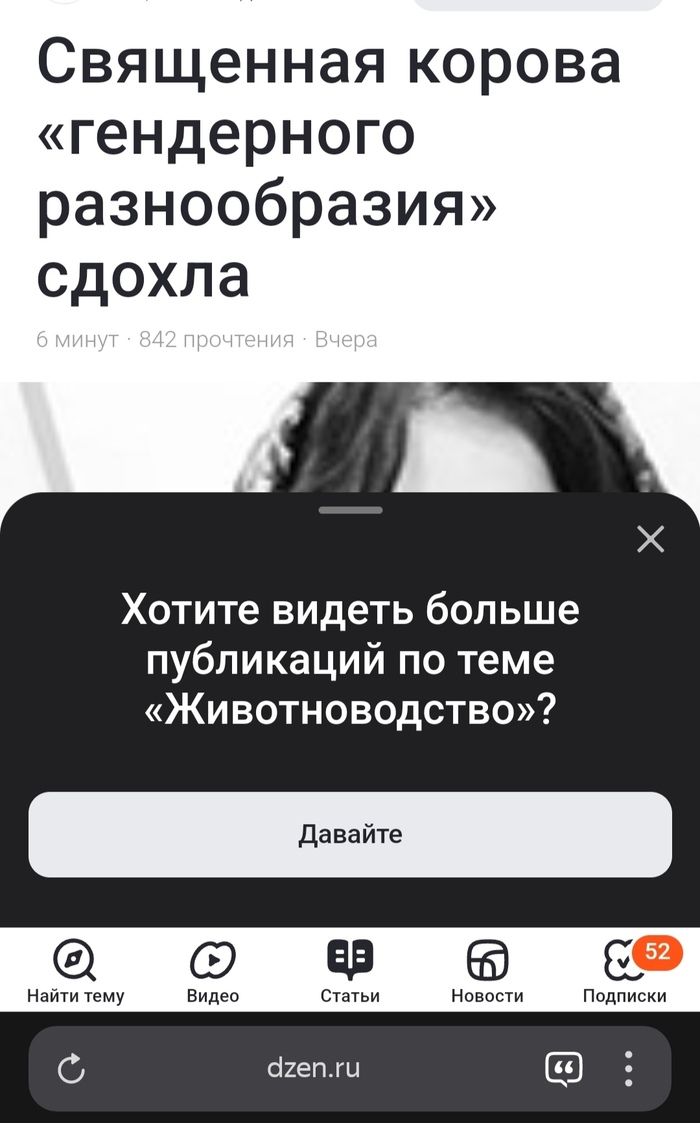Open the browser overflow menu

[x=629, y=1069]
